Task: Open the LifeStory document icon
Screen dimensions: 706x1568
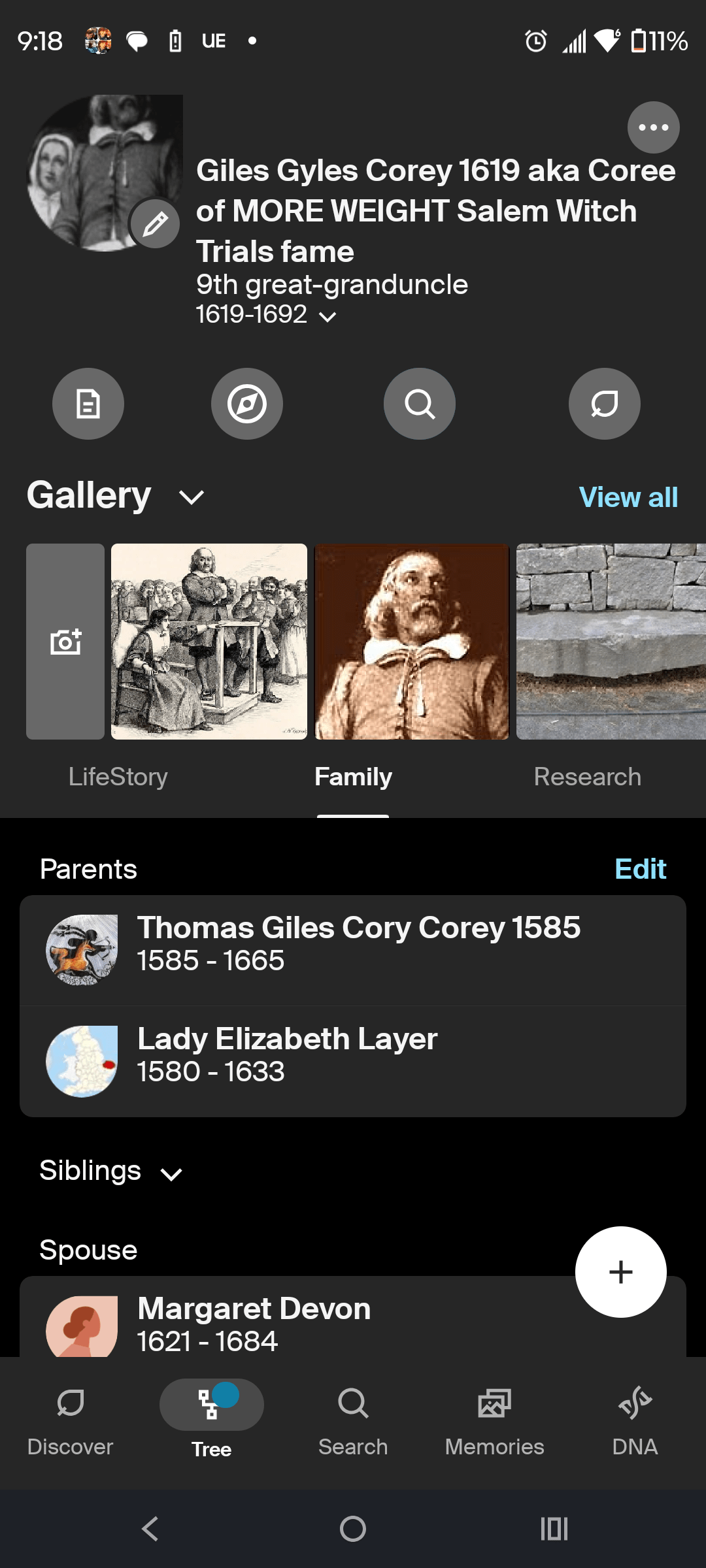Action: pos(88,403)
